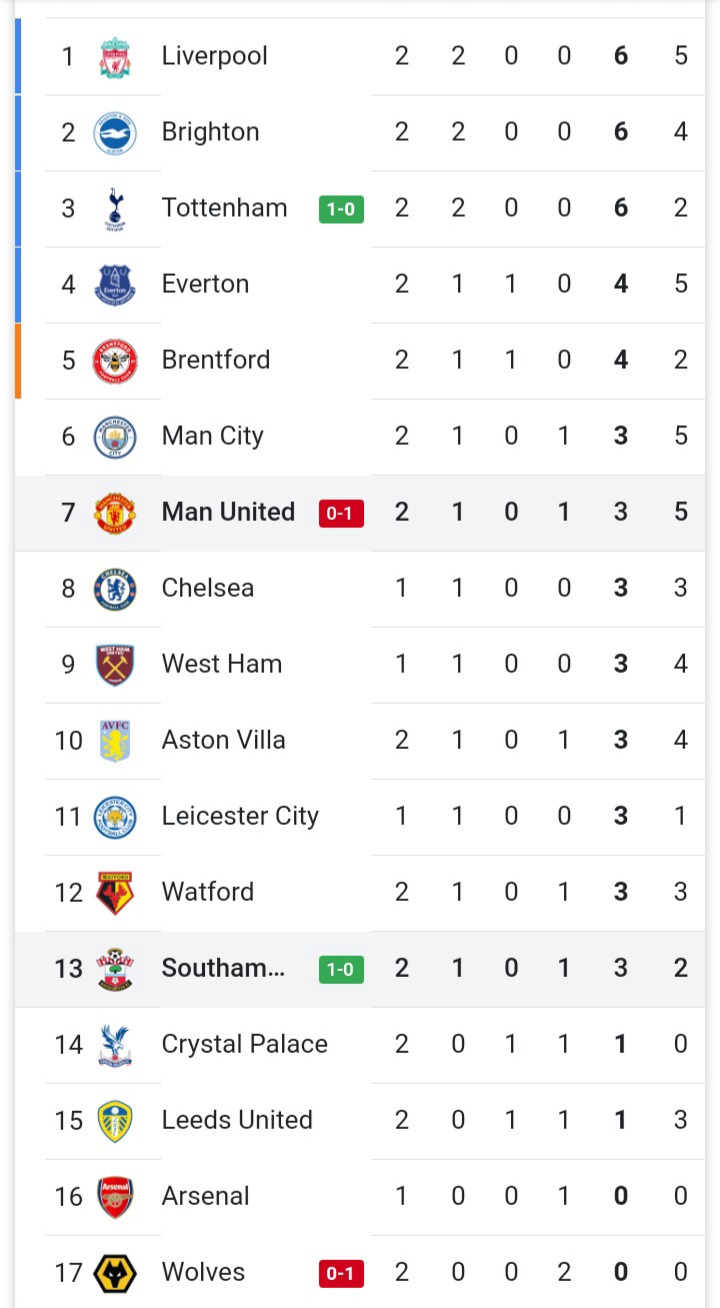The height and width of the screenshot is (1308, 720).
Task: Open Leeds United's row
Action: pyautogui.click(x=360, y=1121)
